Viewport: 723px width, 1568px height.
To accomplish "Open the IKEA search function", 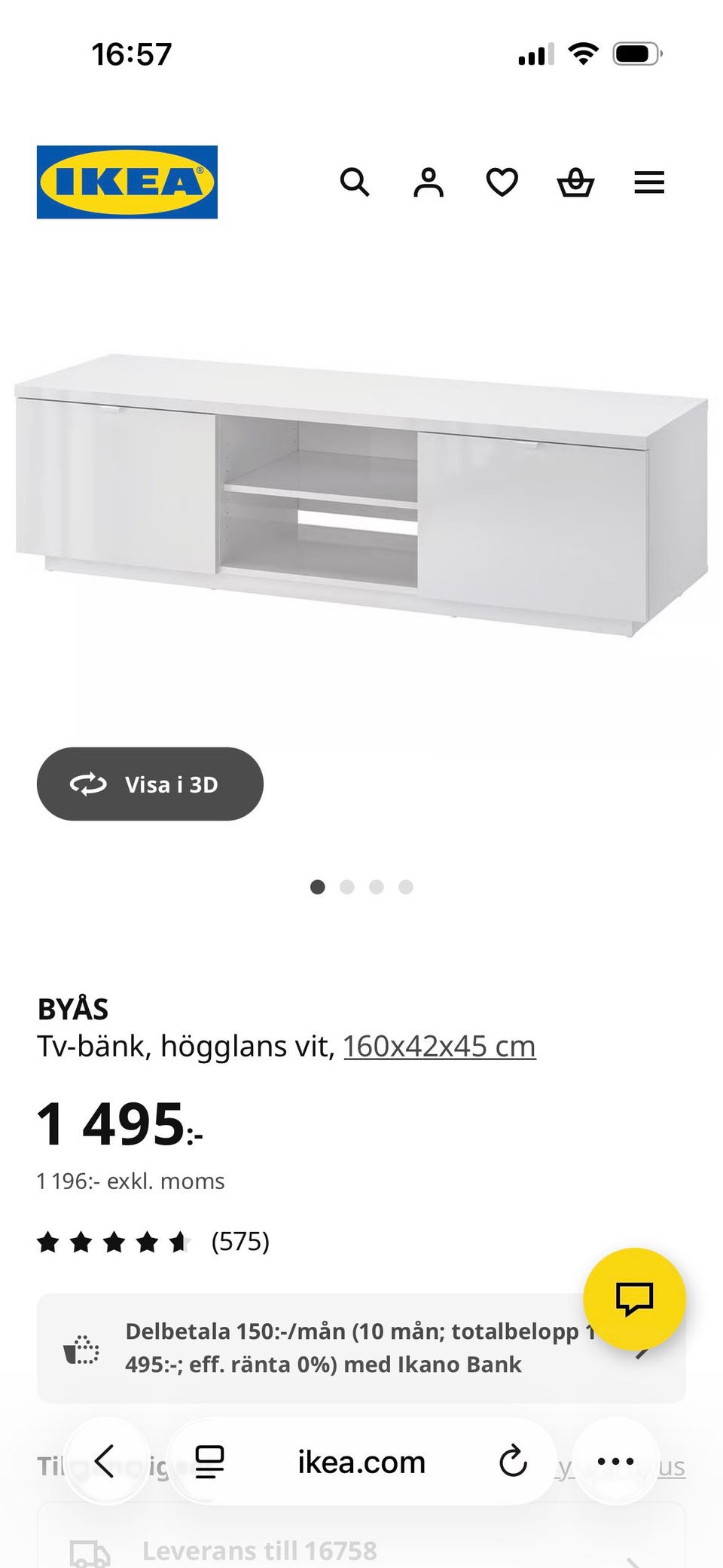I will pyautogui.click(x=355, y=182).
